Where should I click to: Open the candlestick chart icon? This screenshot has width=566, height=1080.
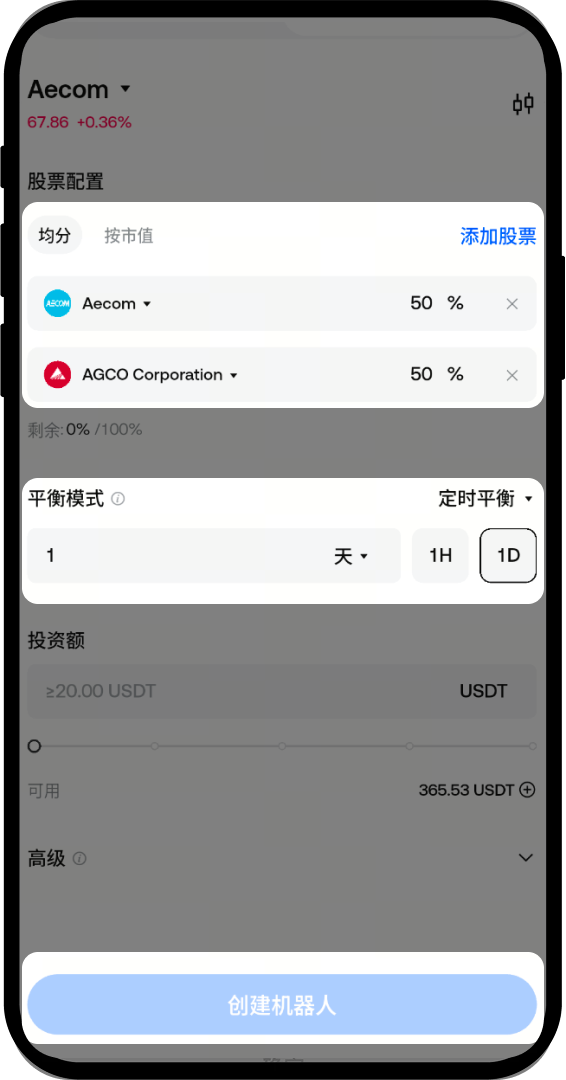[x=523, y=104]
